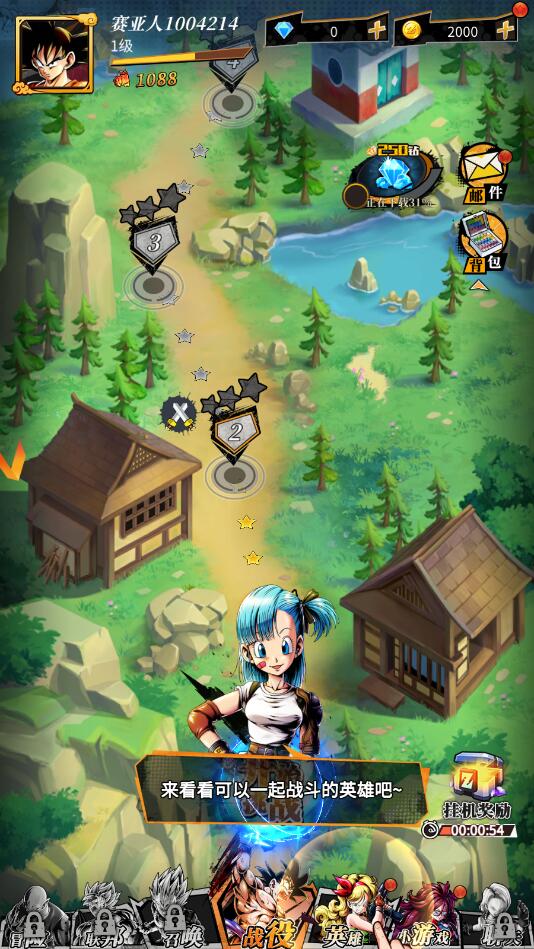534x949 pixels.
Task: Tap the crossed swords battle icon
Action: click(178, 414)
